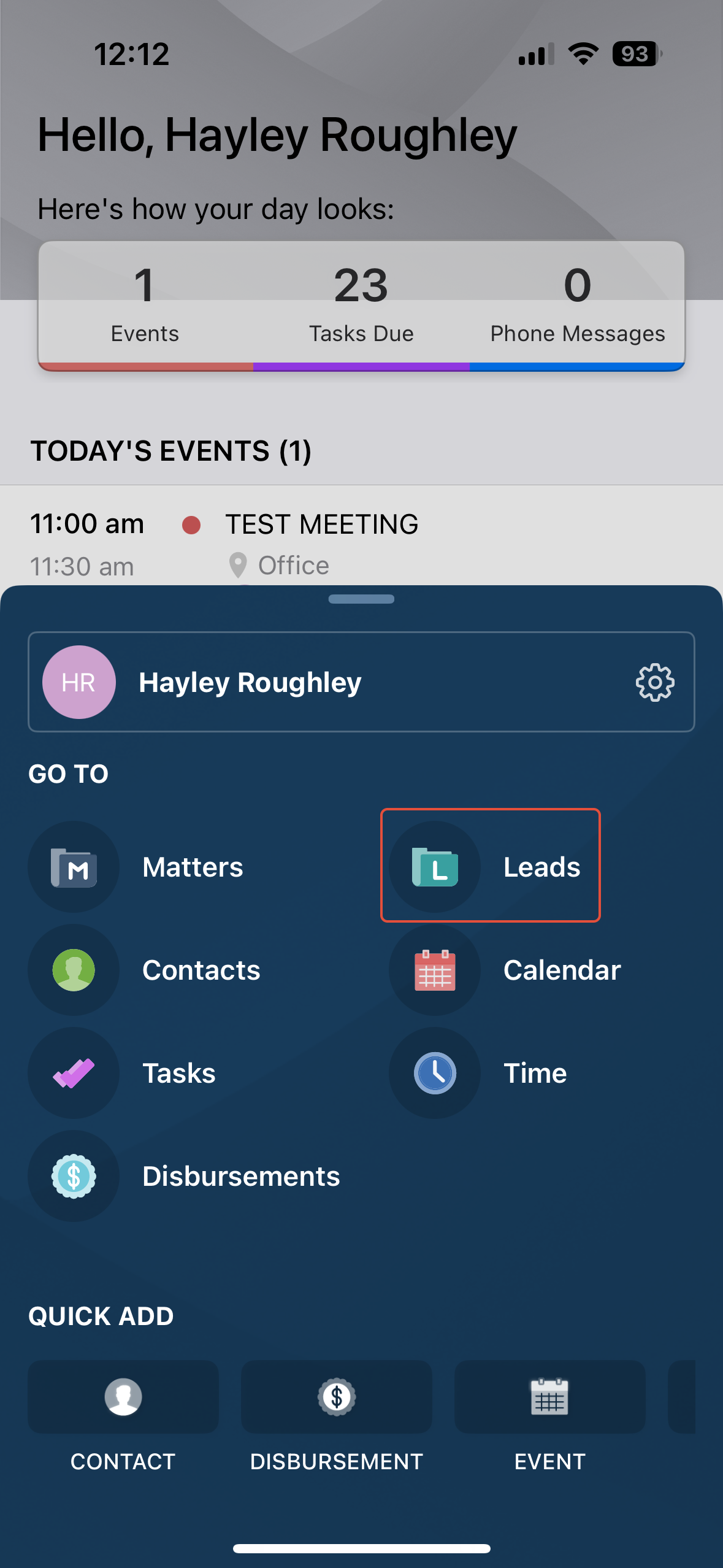
Task: Open settings via the gear icon
Action: point(655,682)
